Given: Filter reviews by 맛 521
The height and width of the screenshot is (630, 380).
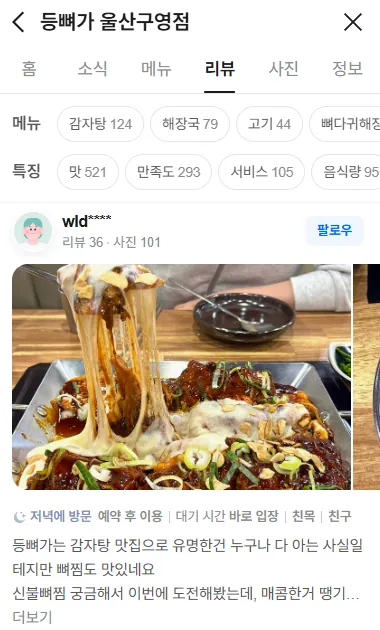Looking at the screenshot, I should (x=88, y=172).
